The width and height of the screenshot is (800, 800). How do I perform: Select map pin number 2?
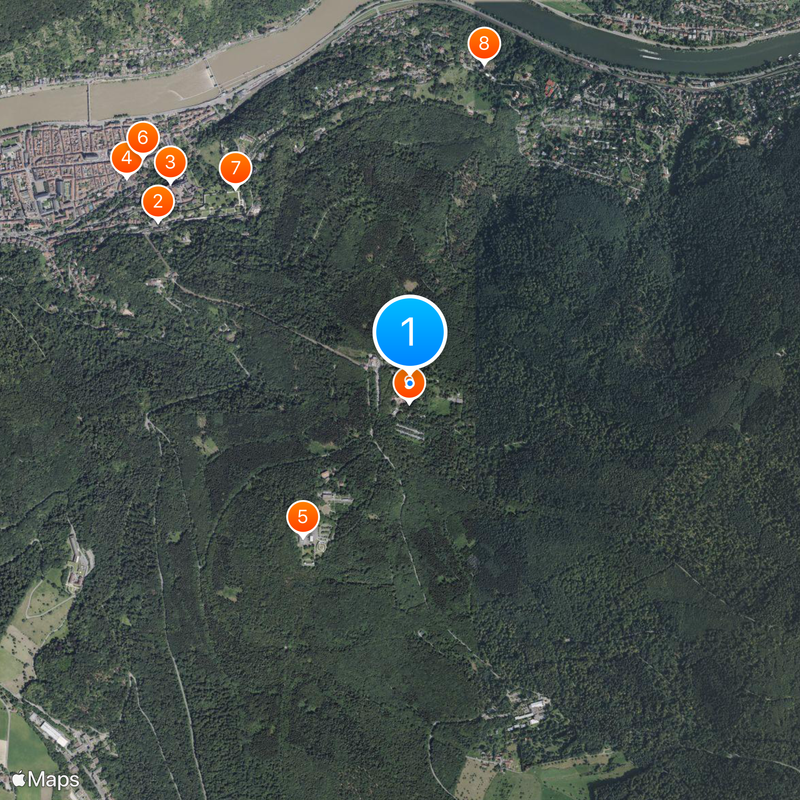point(157,202)
